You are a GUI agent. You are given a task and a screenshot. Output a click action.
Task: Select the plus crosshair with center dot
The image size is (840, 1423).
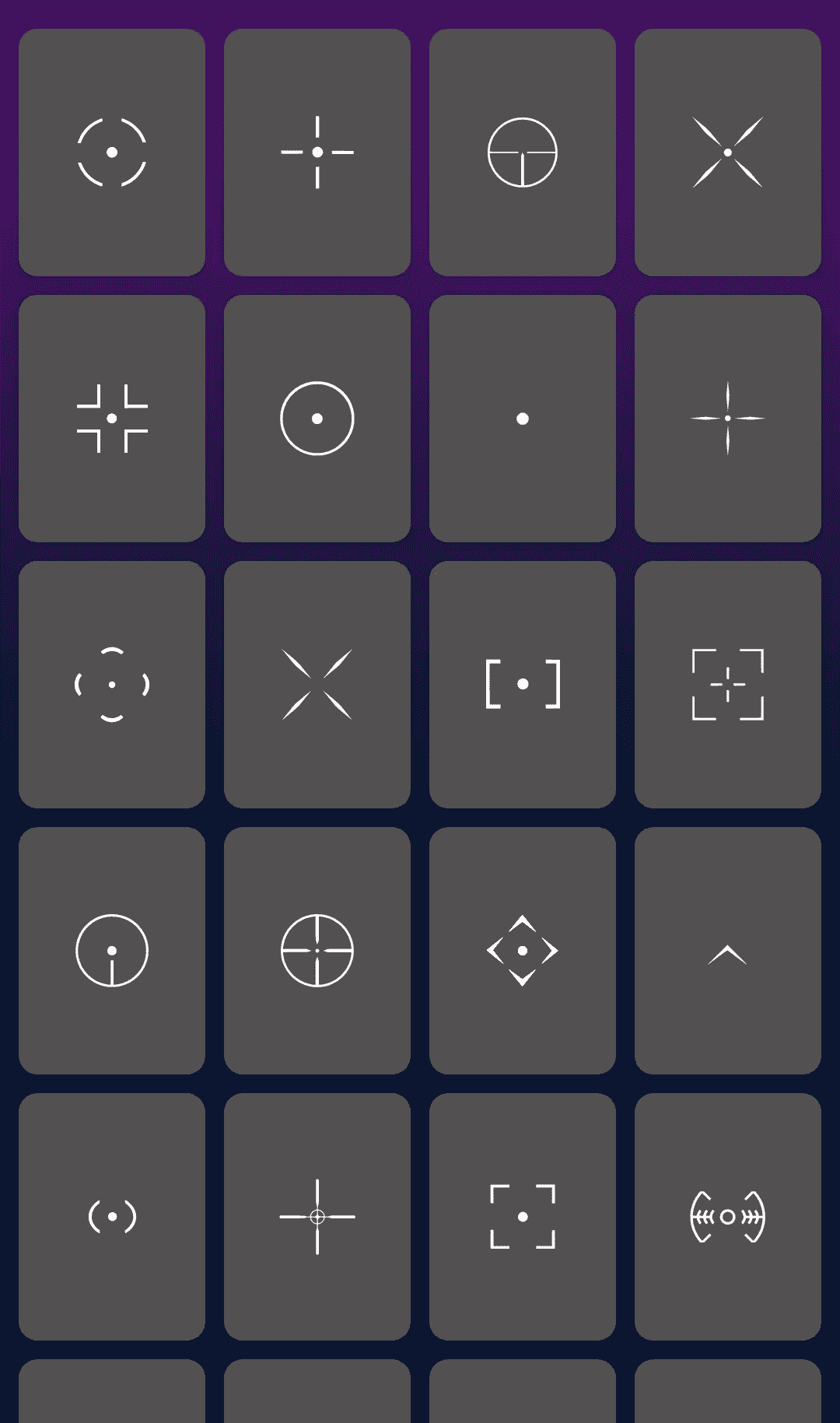[x=317, y=152]
